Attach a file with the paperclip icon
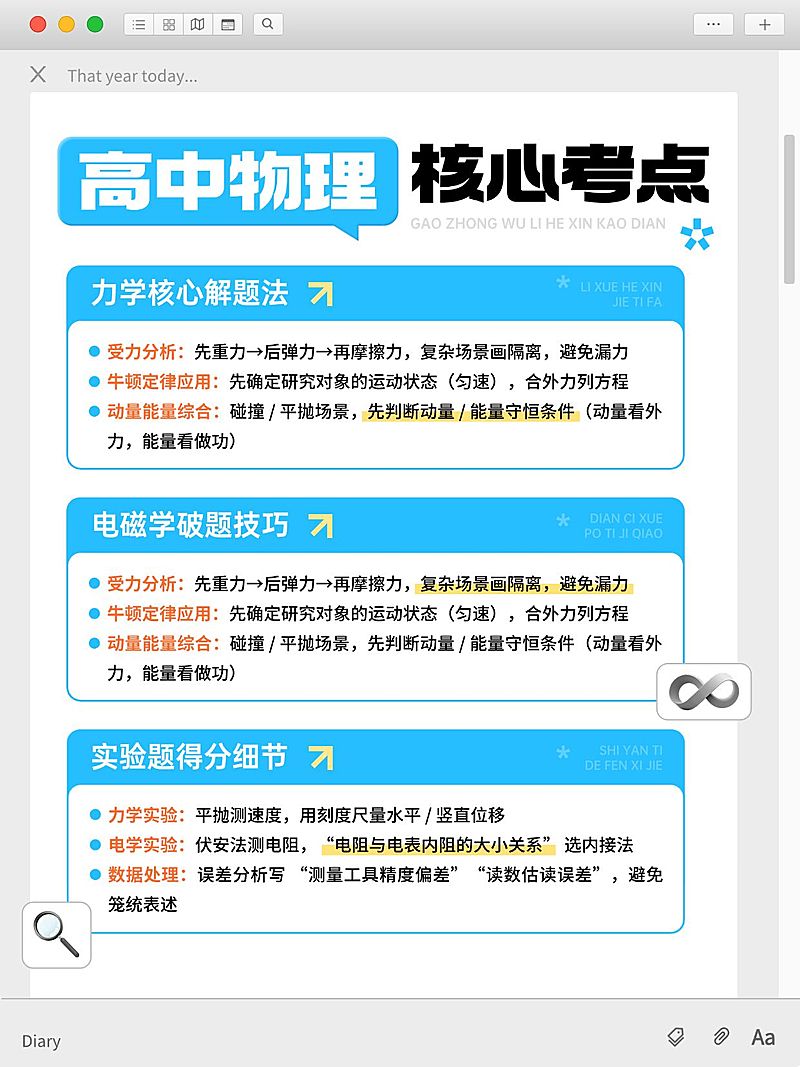The width and height of the screenshot is (800, 1067). [719, 1037]
